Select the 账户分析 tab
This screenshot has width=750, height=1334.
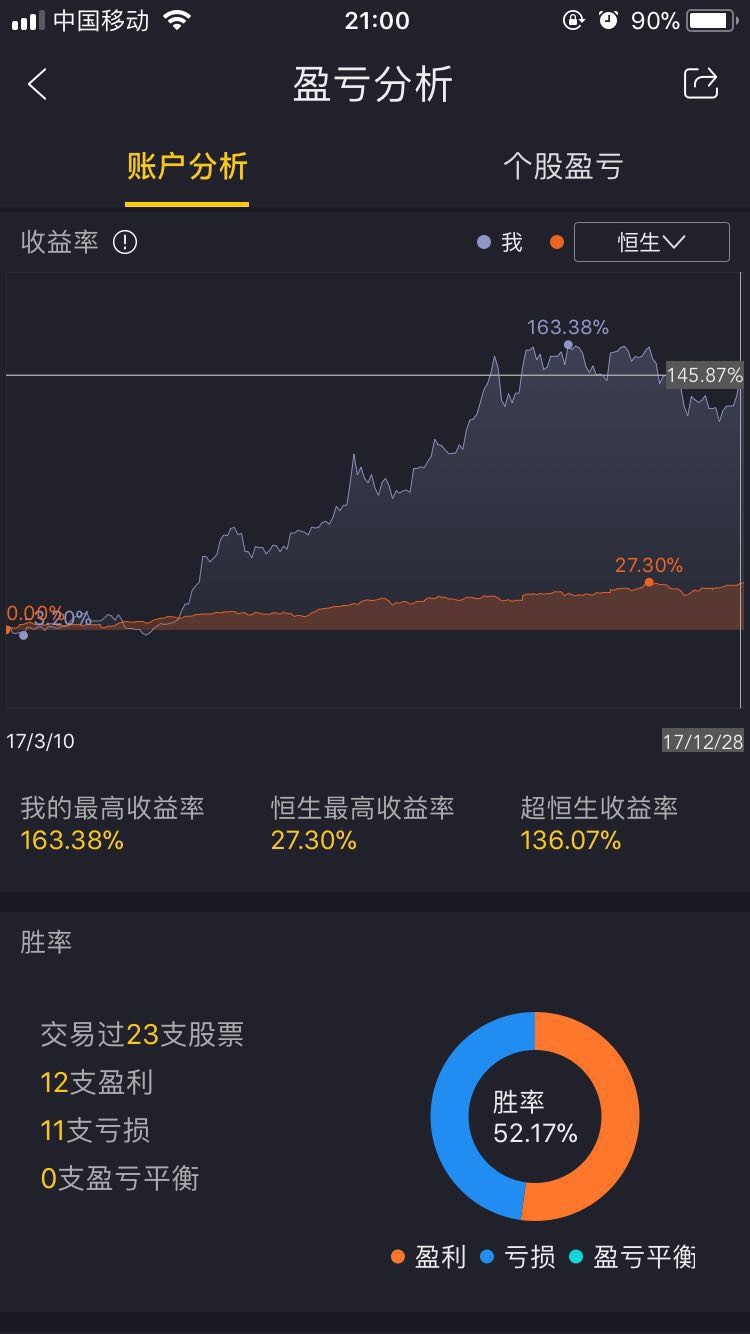pyautogui.click(x=187, y=167)
